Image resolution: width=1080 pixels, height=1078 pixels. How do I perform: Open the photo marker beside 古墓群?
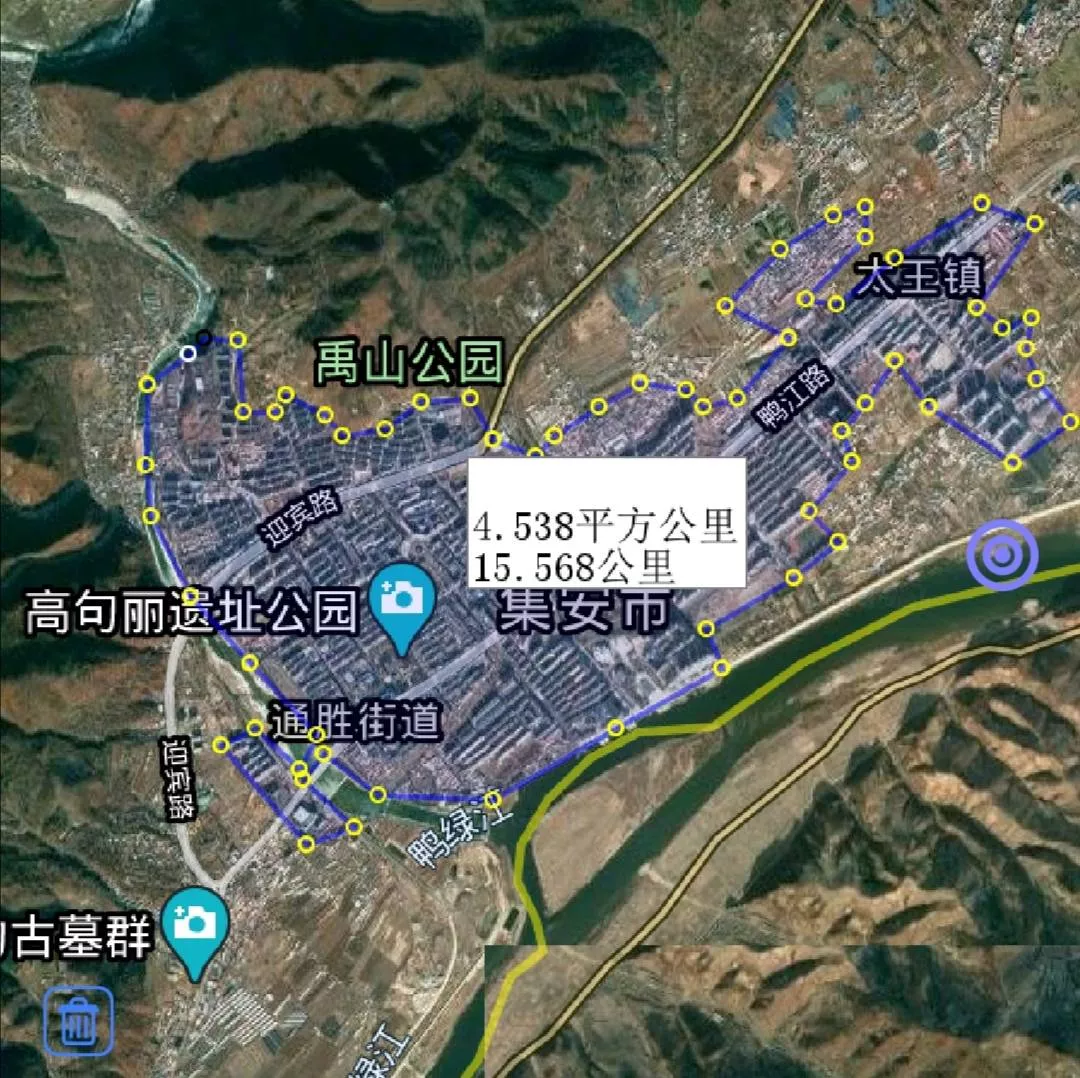click(x=195, y=924)
